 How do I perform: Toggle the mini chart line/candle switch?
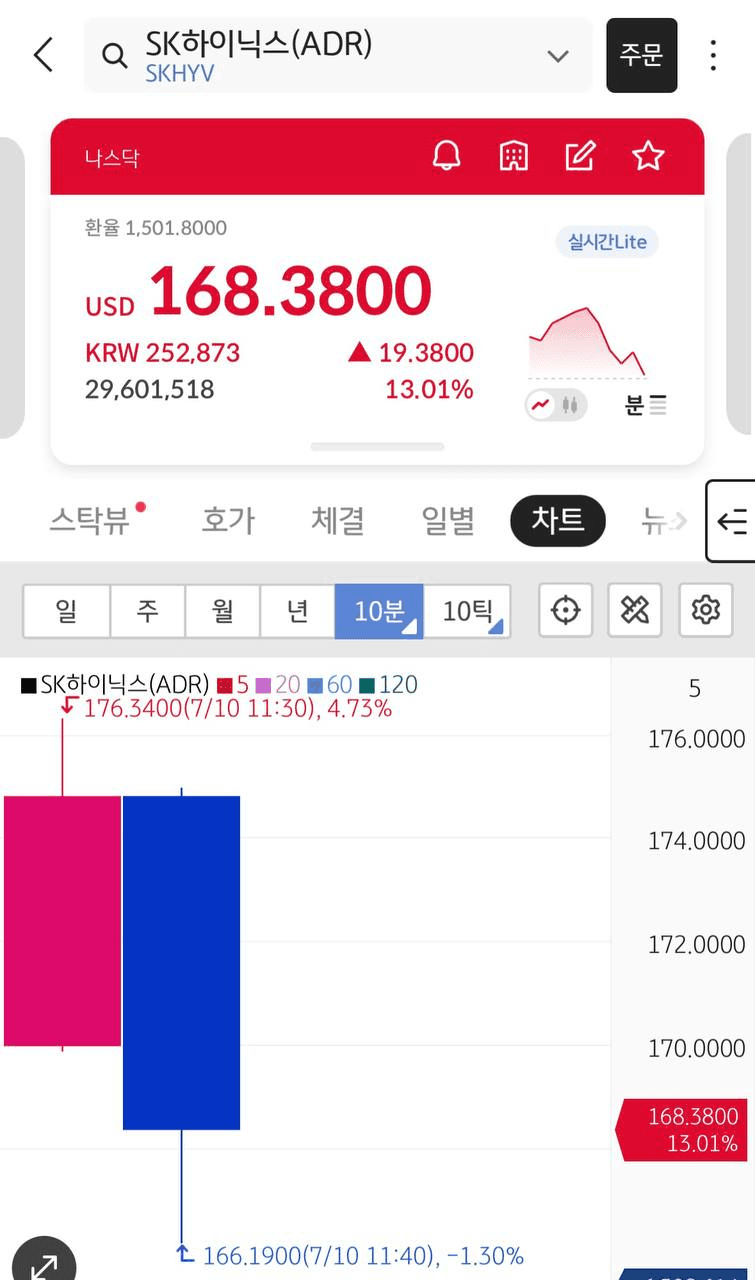pos(556,405)
